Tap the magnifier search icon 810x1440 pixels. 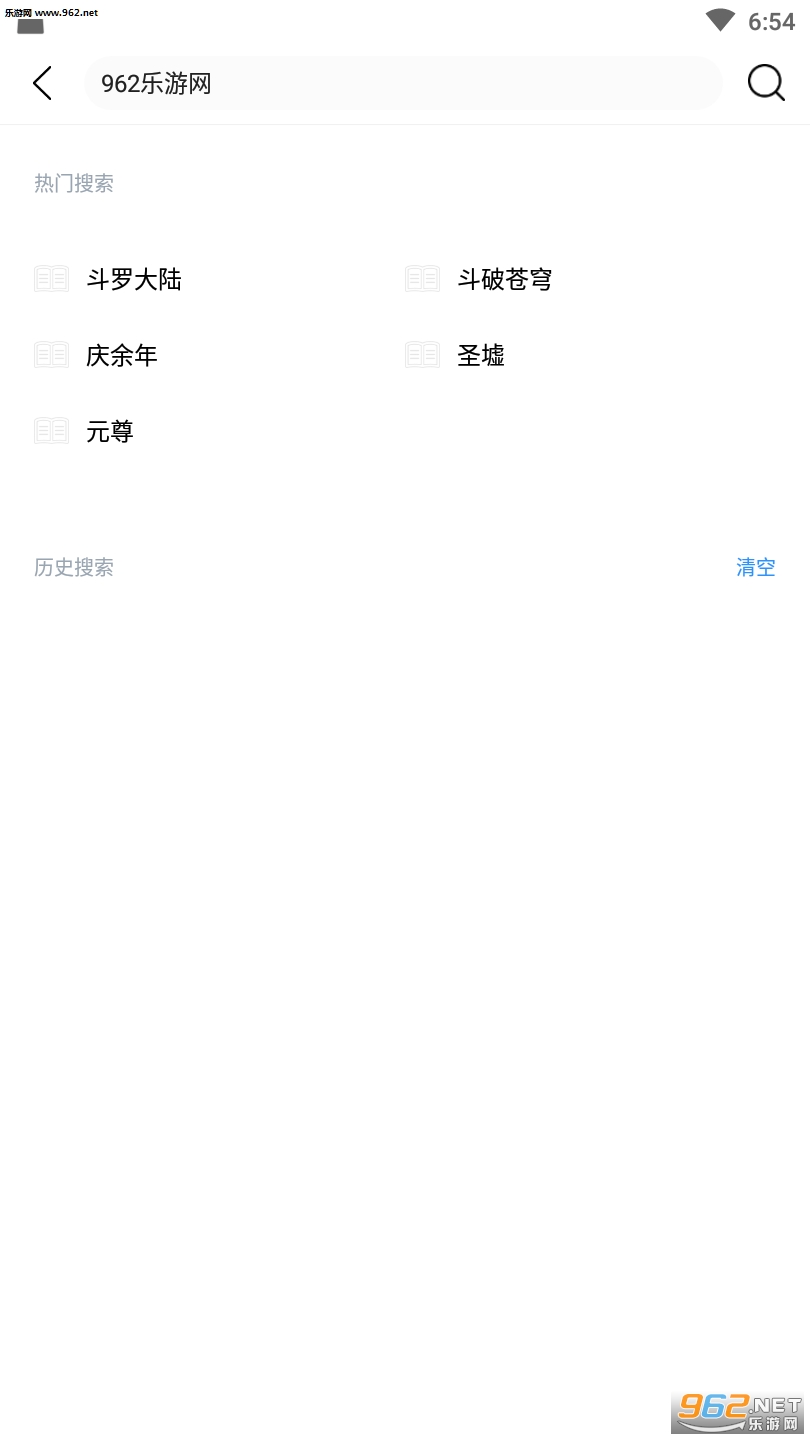[766, 84]
